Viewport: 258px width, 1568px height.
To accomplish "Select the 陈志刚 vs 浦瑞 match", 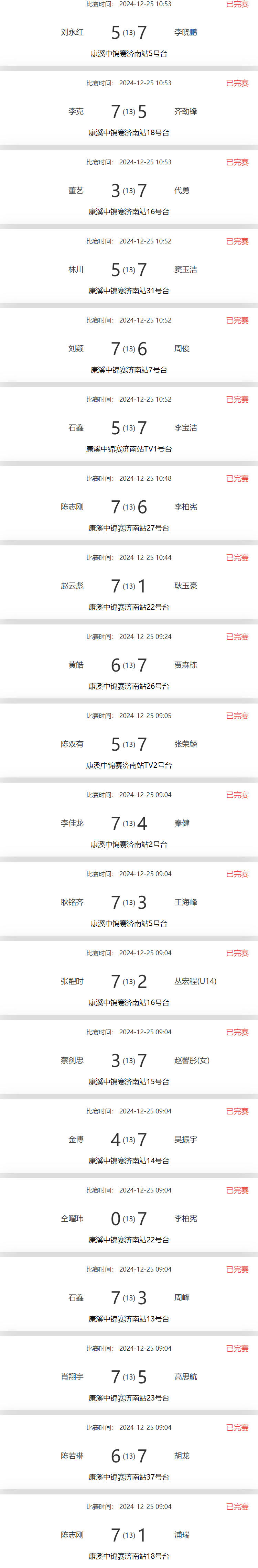I will (129, 1536).
